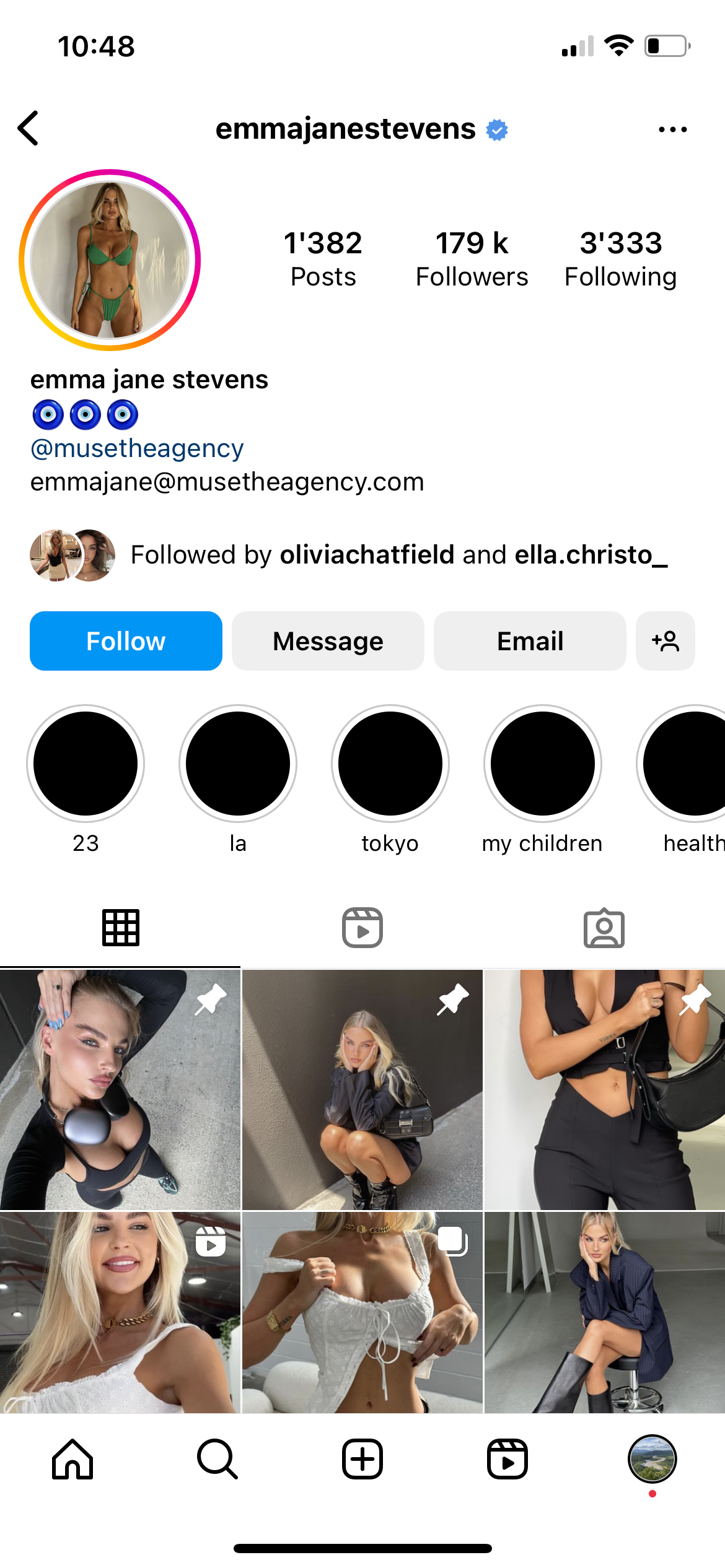Open the 179 k Followers list
Image resolution: width=725 pixels, height=1568 pixels.
(x=472, y=259)
